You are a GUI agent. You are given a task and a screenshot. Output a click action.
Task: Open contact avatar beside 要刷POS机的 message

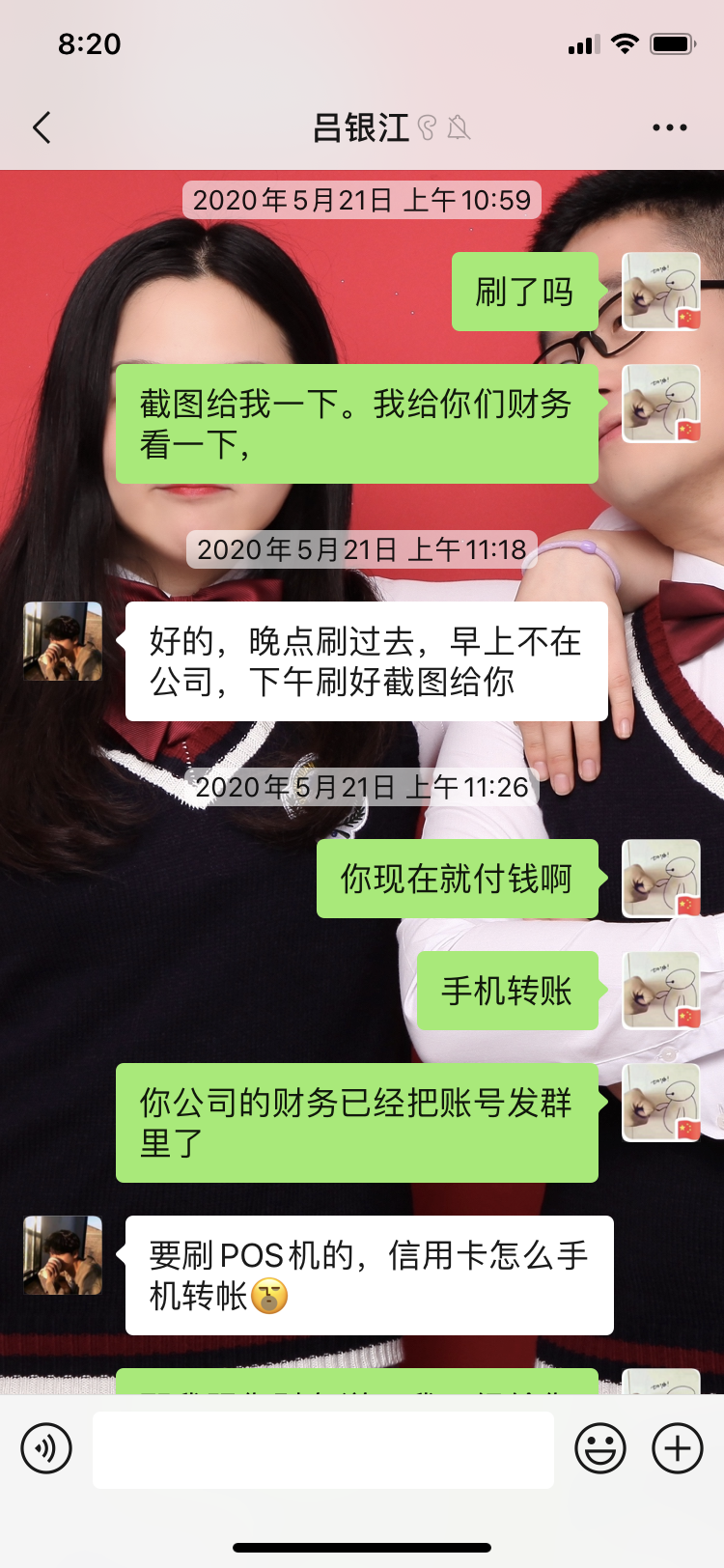click(63, 1255)
